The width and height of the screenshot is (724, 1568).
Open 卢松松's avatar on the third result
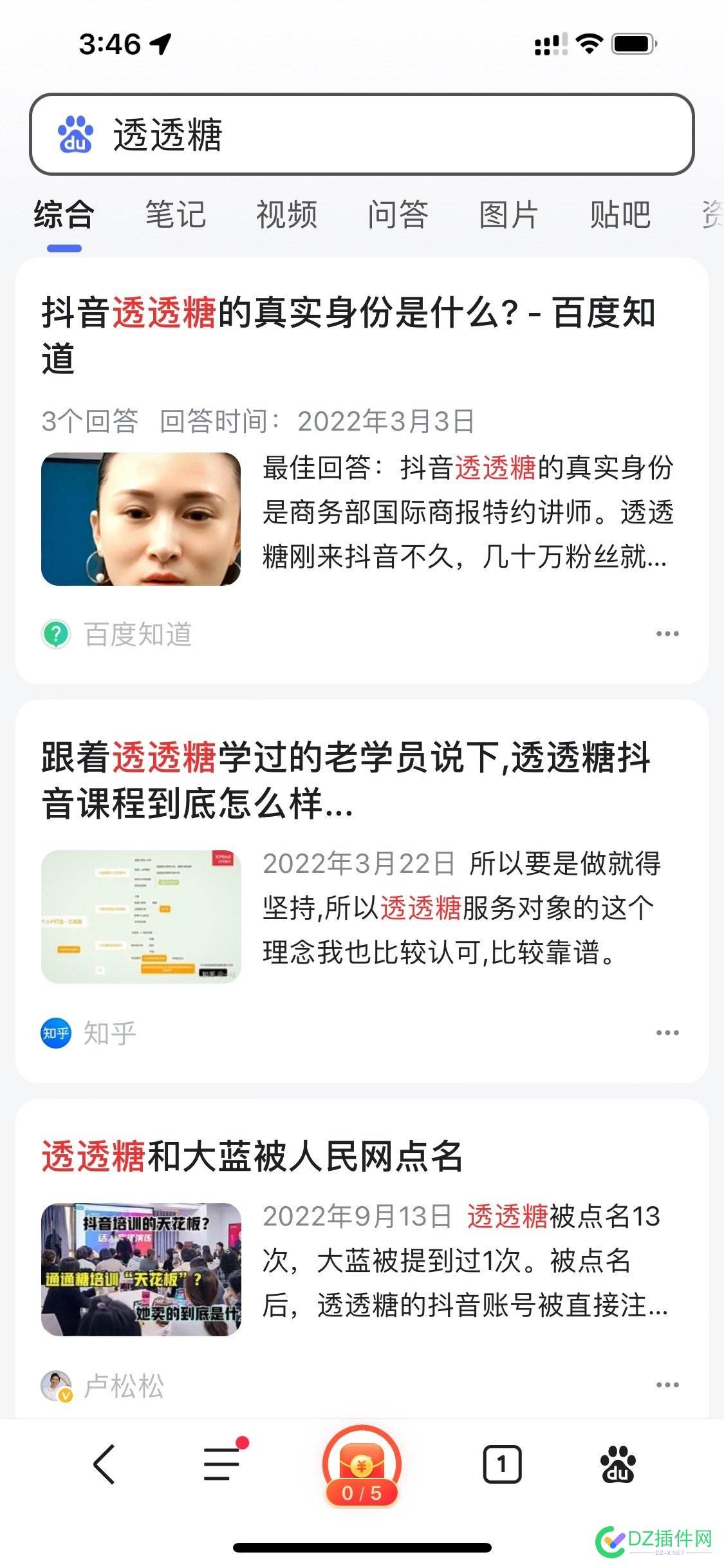pos(57,1383)
